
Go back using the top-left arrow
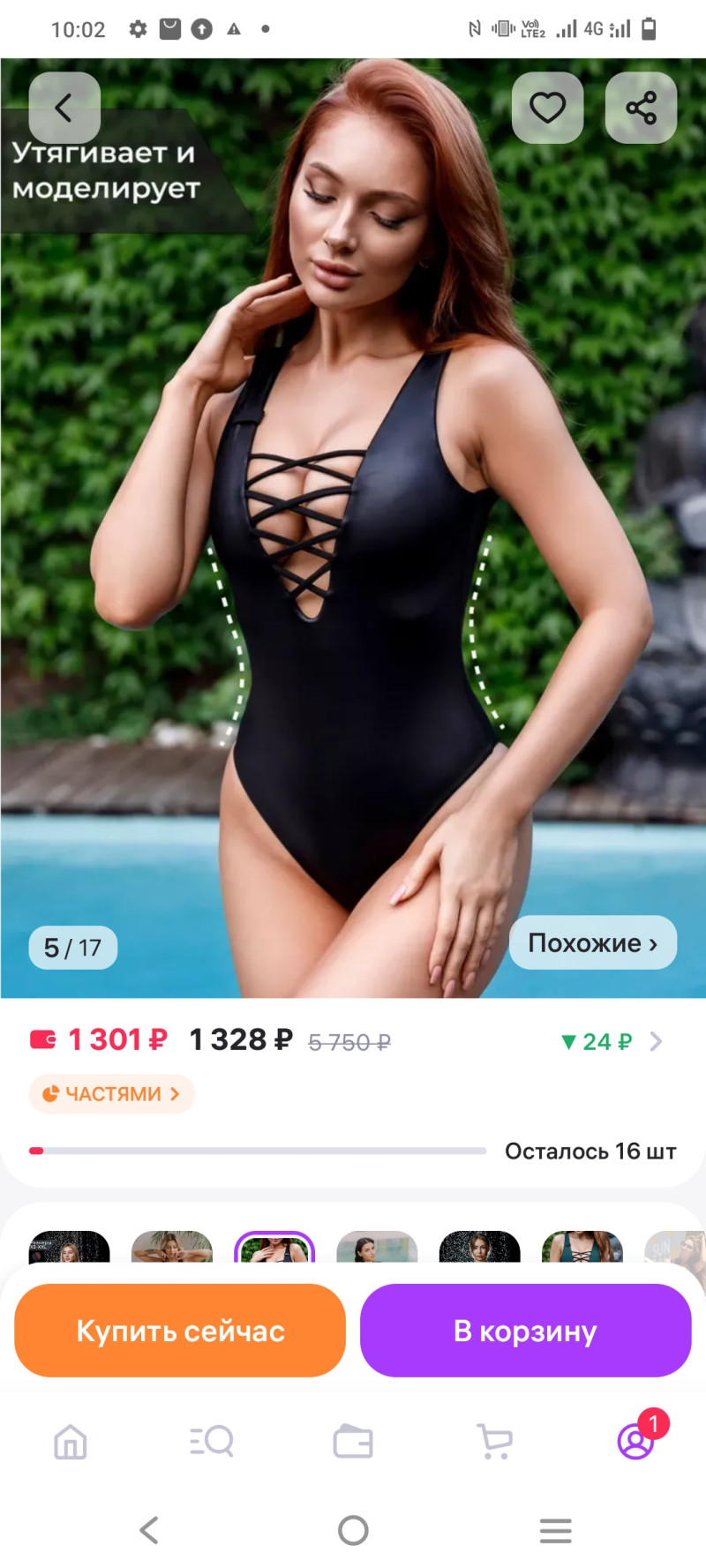(x=64, y=108)
